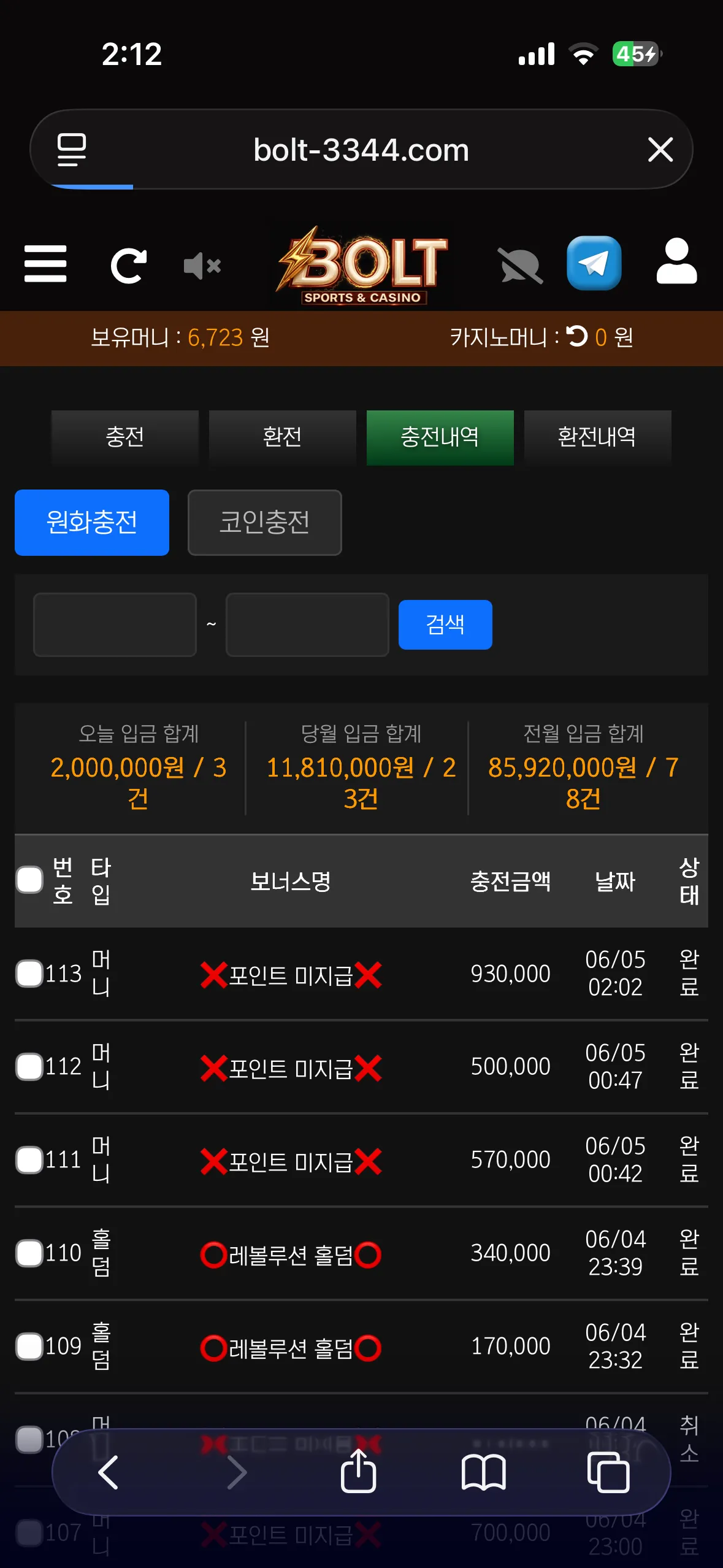
Task: Check the select-all checkbox in table header
Action: (x=29, y=880)
